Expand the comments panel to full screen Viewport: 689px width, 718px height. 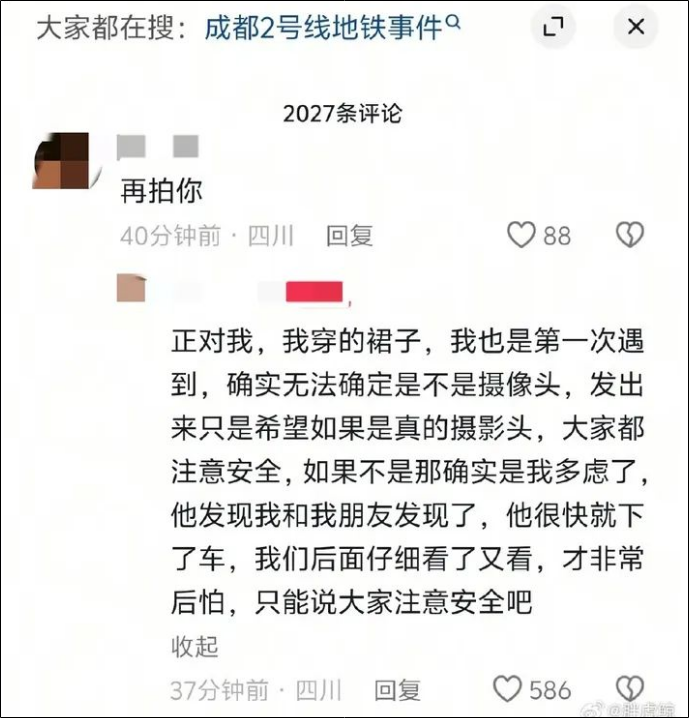point(553,27)
